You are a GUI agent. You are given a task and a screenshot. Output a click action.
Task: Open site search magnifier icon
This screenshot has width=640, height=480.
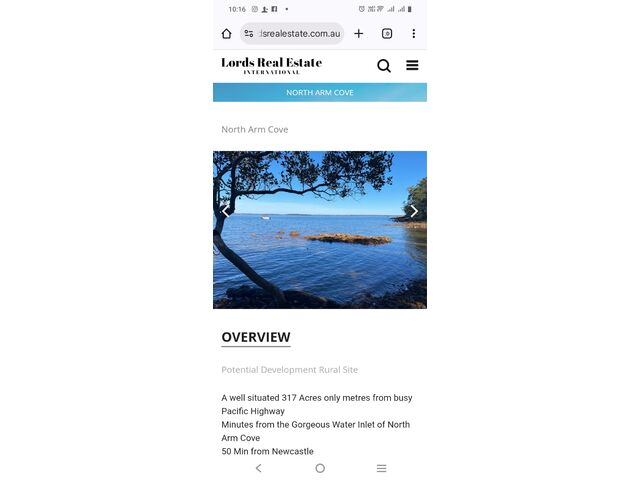point(384,66)
